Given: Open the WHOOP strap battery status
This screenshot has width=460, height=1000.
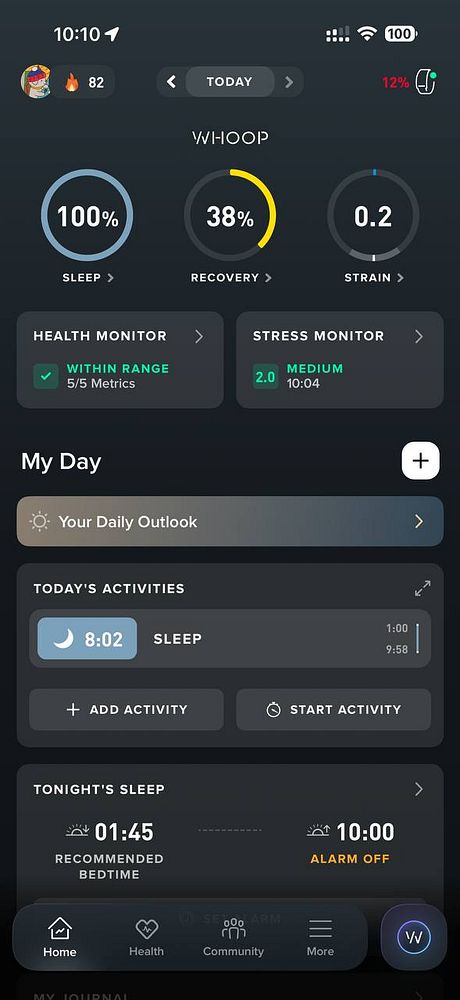Looking at the screenshot, I should click(x=409, y=82).
